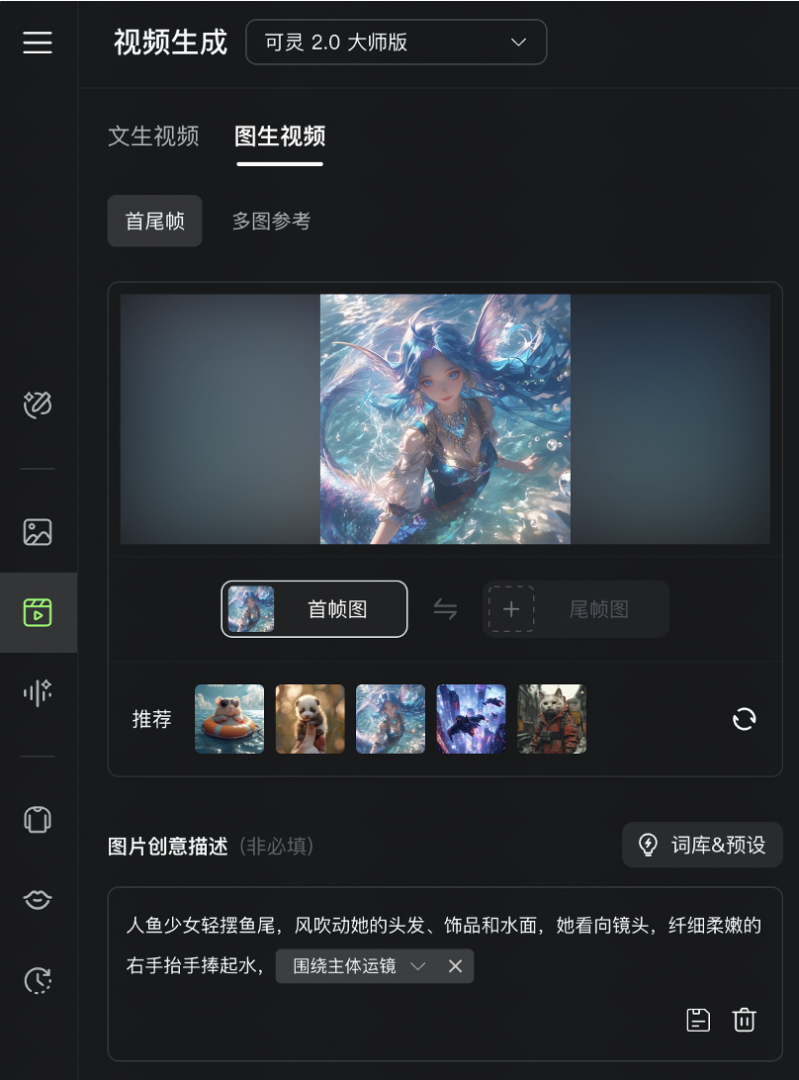Tap the 首帧图 first frame button

point(314,609)
